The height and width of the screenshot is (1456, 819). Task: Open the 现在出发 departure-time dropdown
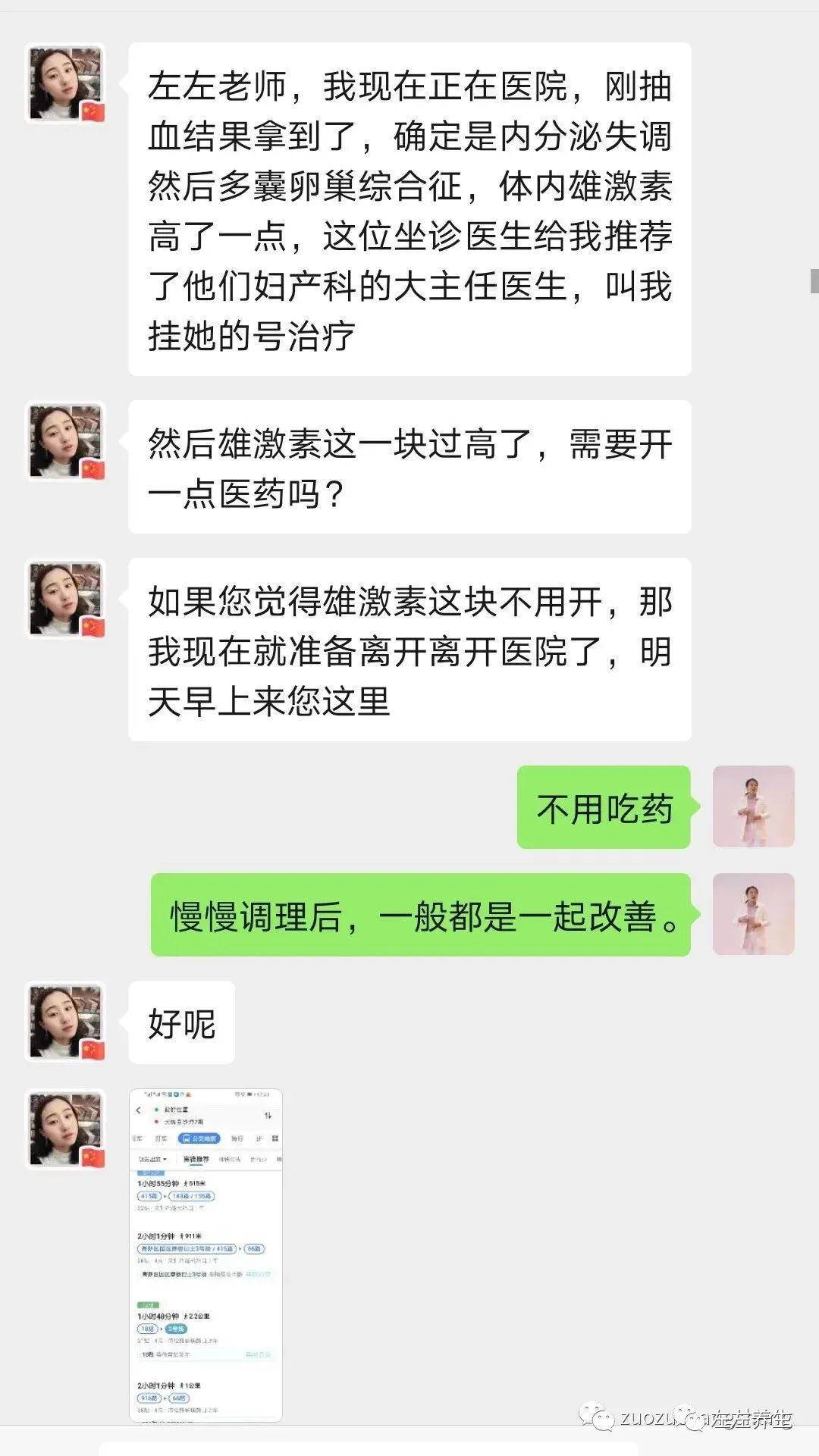click(151, 1159)
